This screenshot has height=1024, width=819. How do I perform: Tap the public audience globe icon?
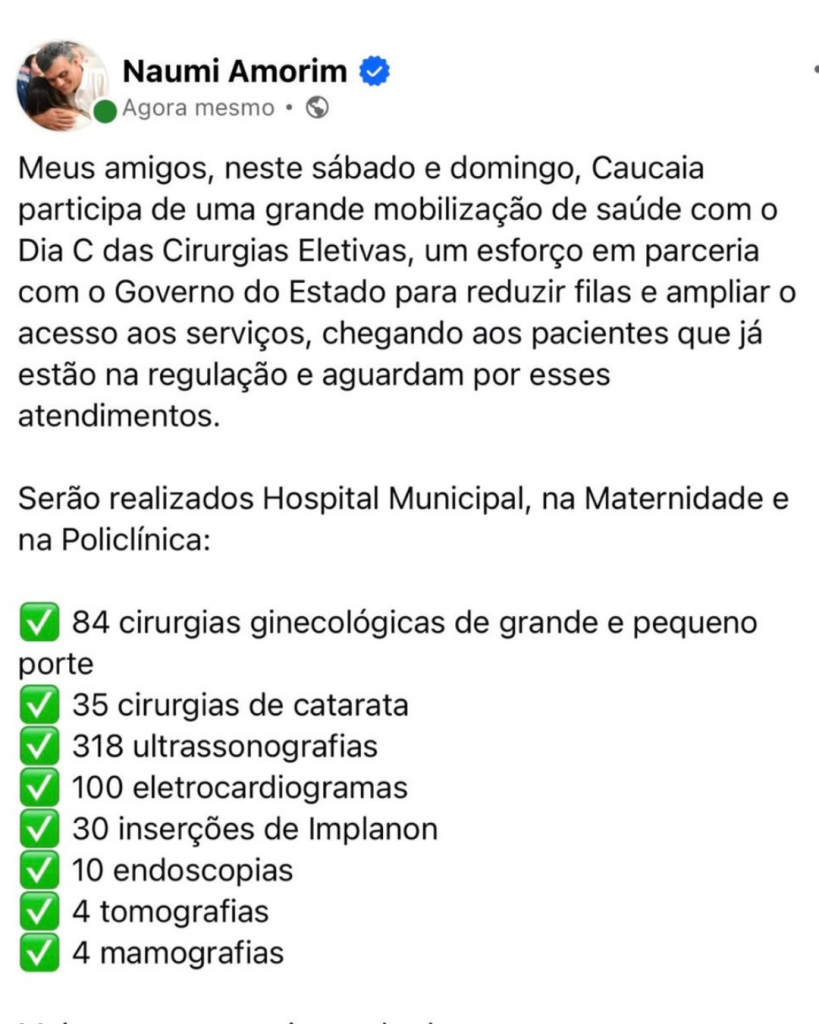click(317, 108)
